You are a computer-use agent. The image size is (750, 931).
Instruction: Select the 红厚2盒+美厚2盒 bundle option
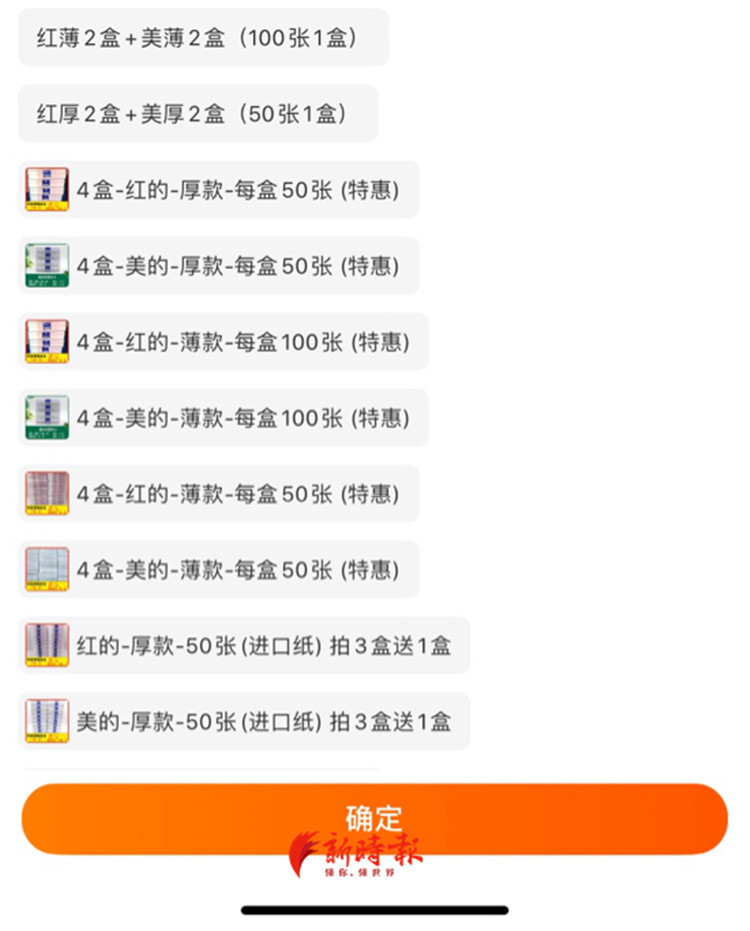coord(195,113)
